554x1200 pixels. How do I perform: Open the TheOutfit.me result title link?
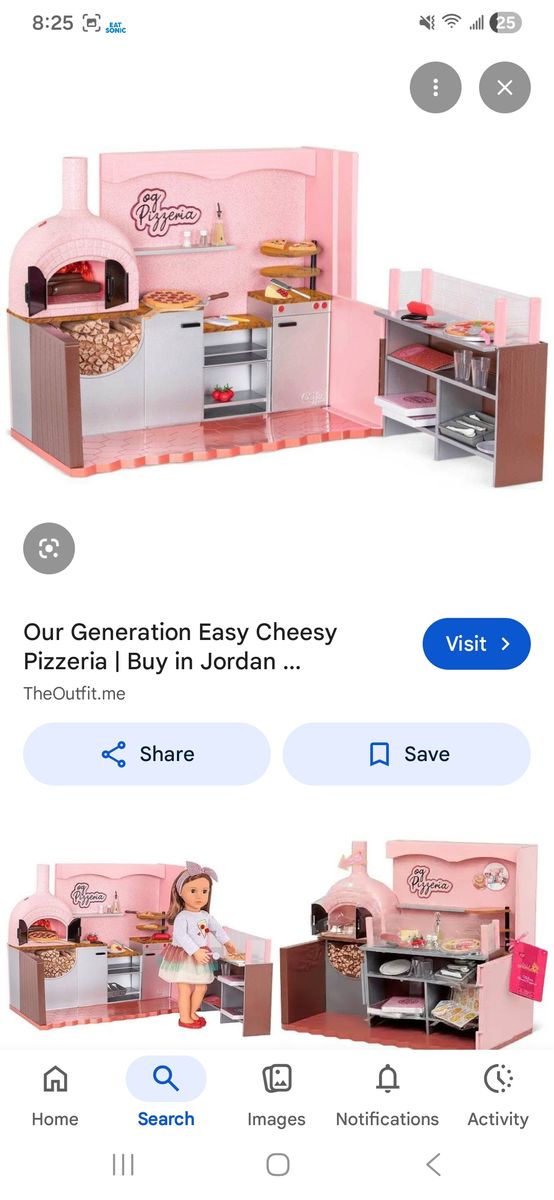pyautogui.click(x=181, y=647)
